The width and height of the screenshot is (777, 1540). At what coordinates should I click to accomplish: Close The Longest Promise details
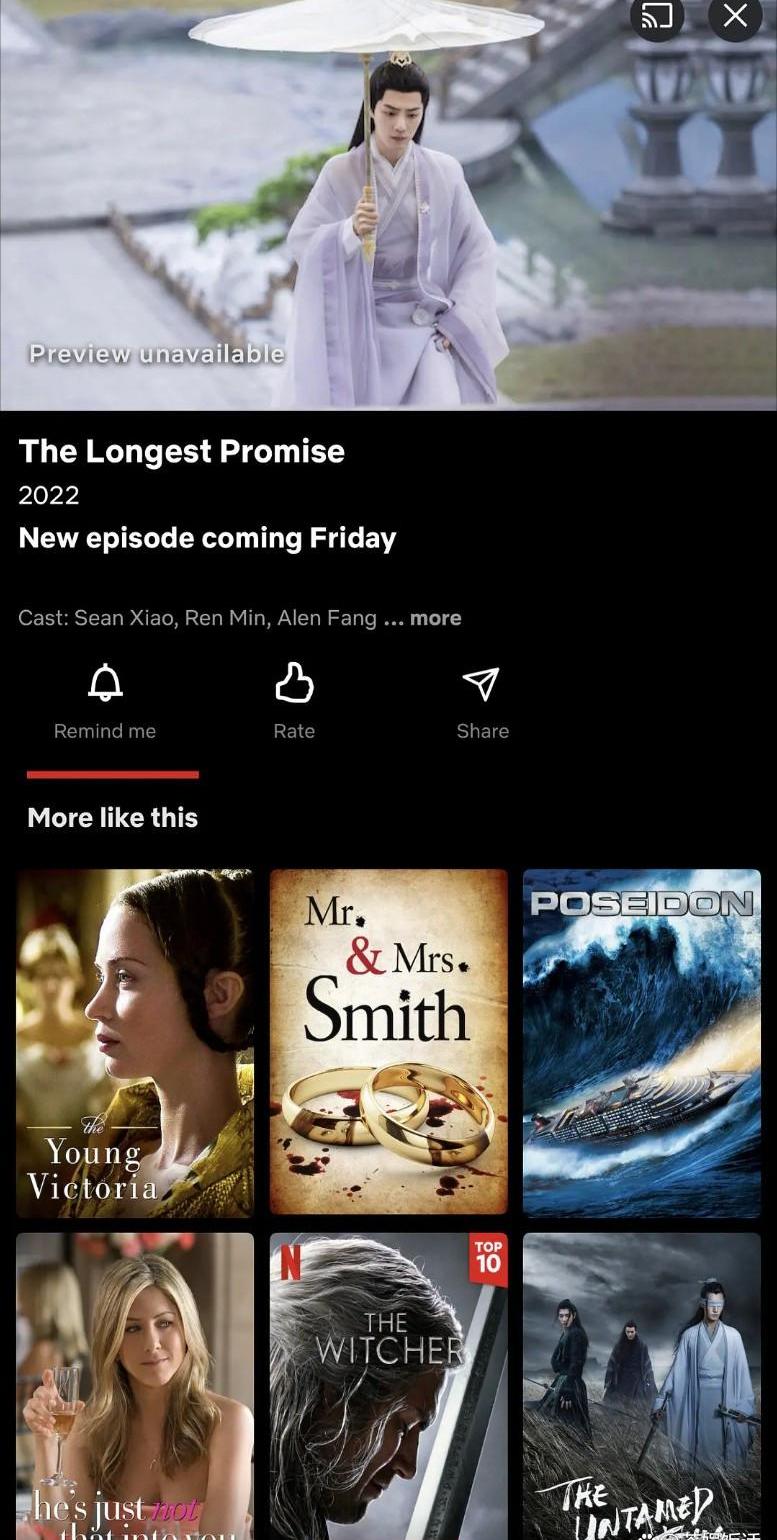click(735, 17)
